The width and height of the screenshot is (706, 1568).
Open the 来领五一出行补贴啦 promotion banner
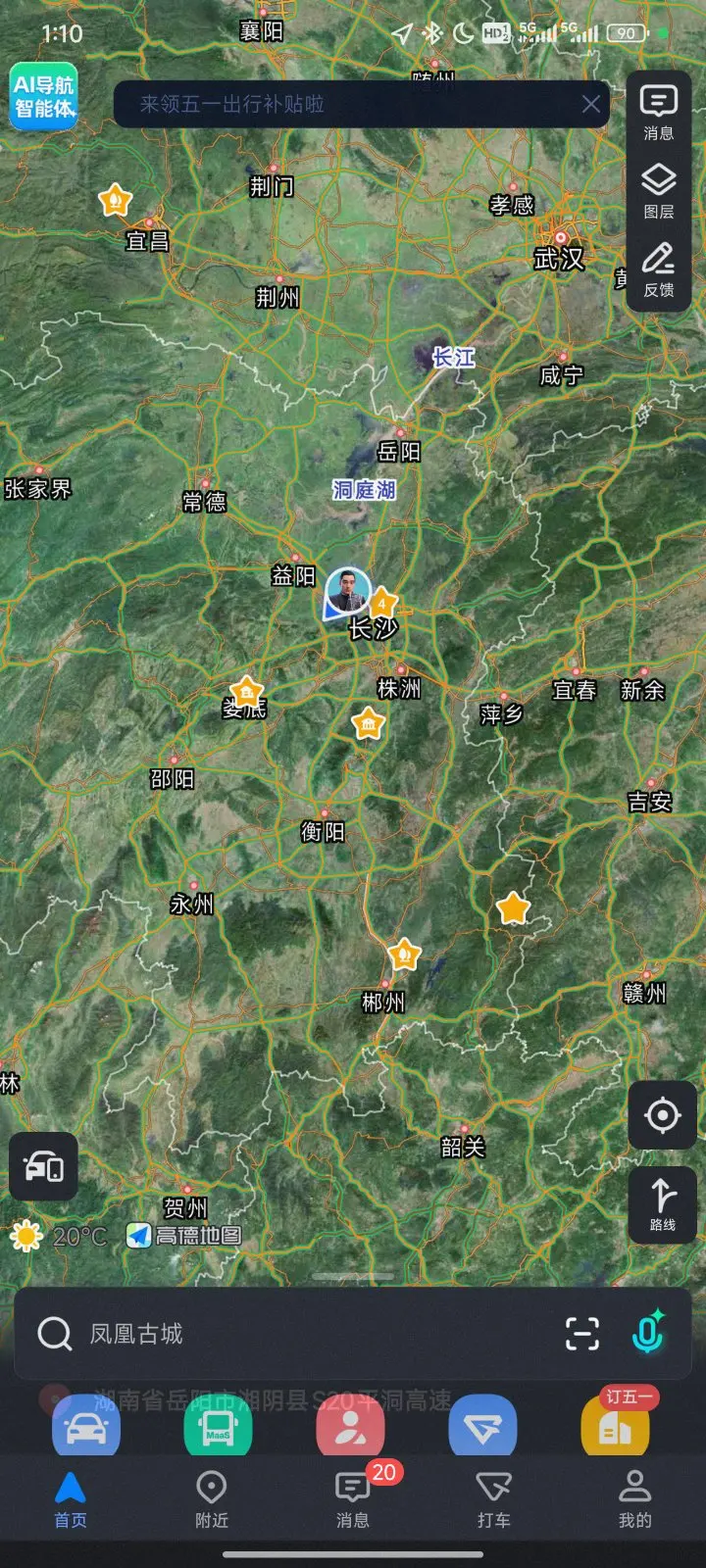click(x=333, y=104)
